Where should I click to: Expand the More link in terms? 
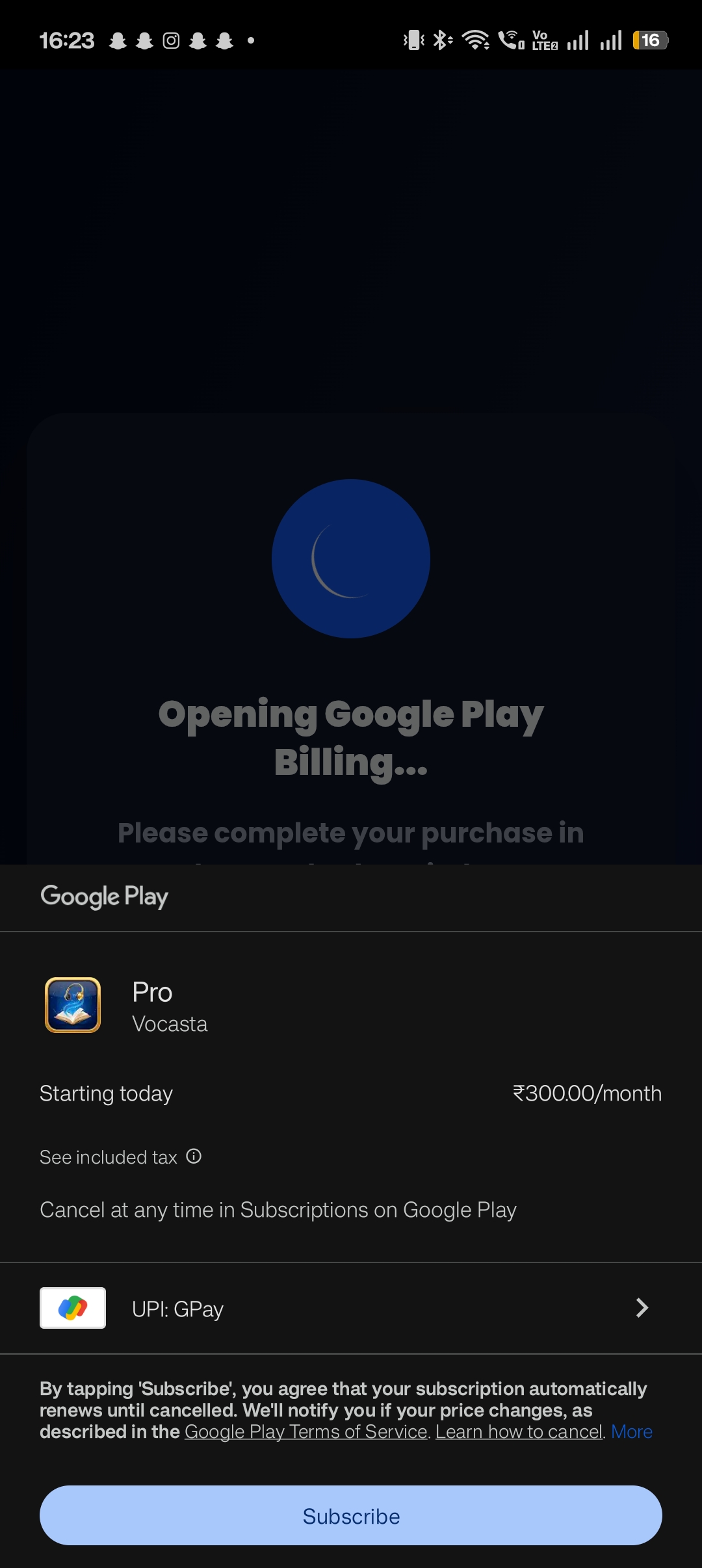pyautogui.click(x=631, y=1431)
